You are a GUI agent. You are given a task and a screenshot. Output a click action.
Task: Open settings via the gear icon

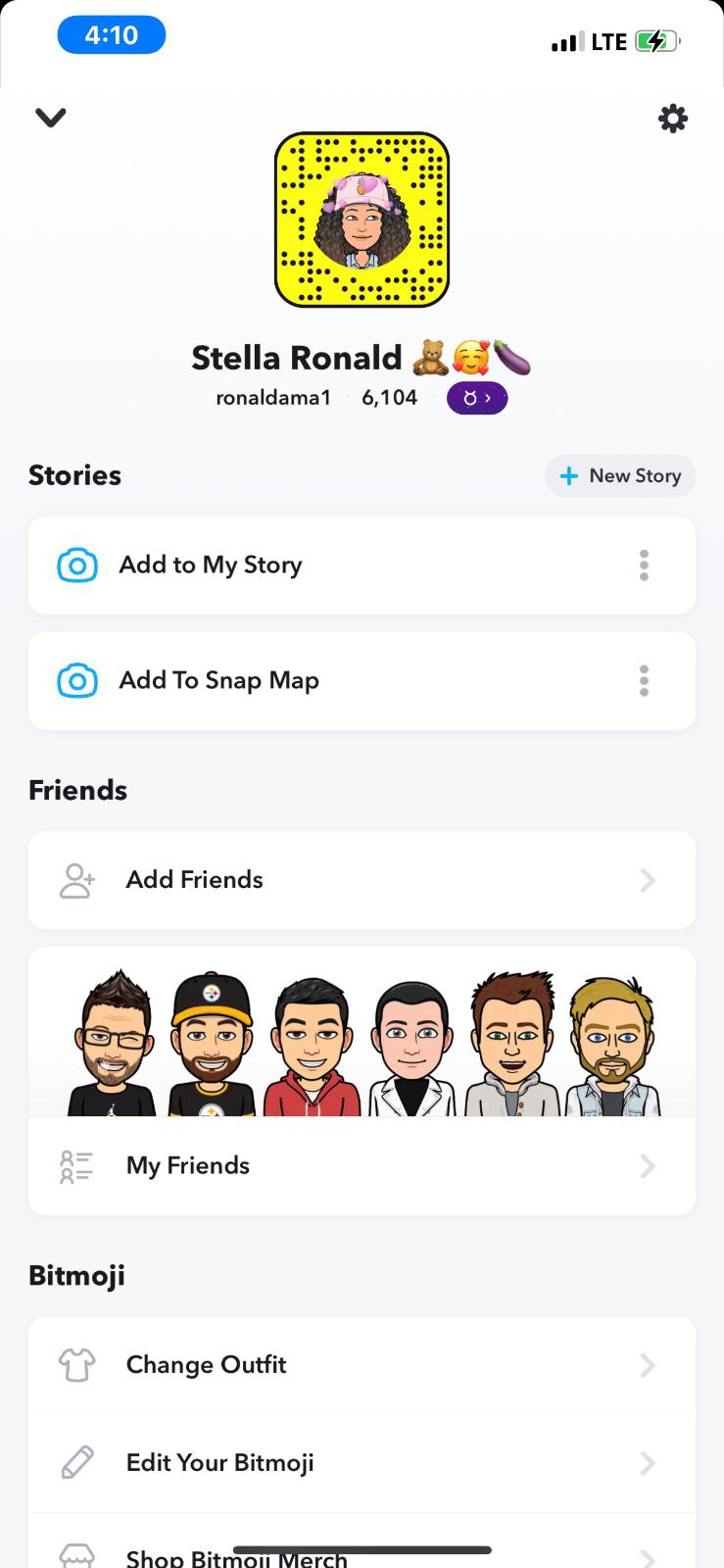[672, 119]
